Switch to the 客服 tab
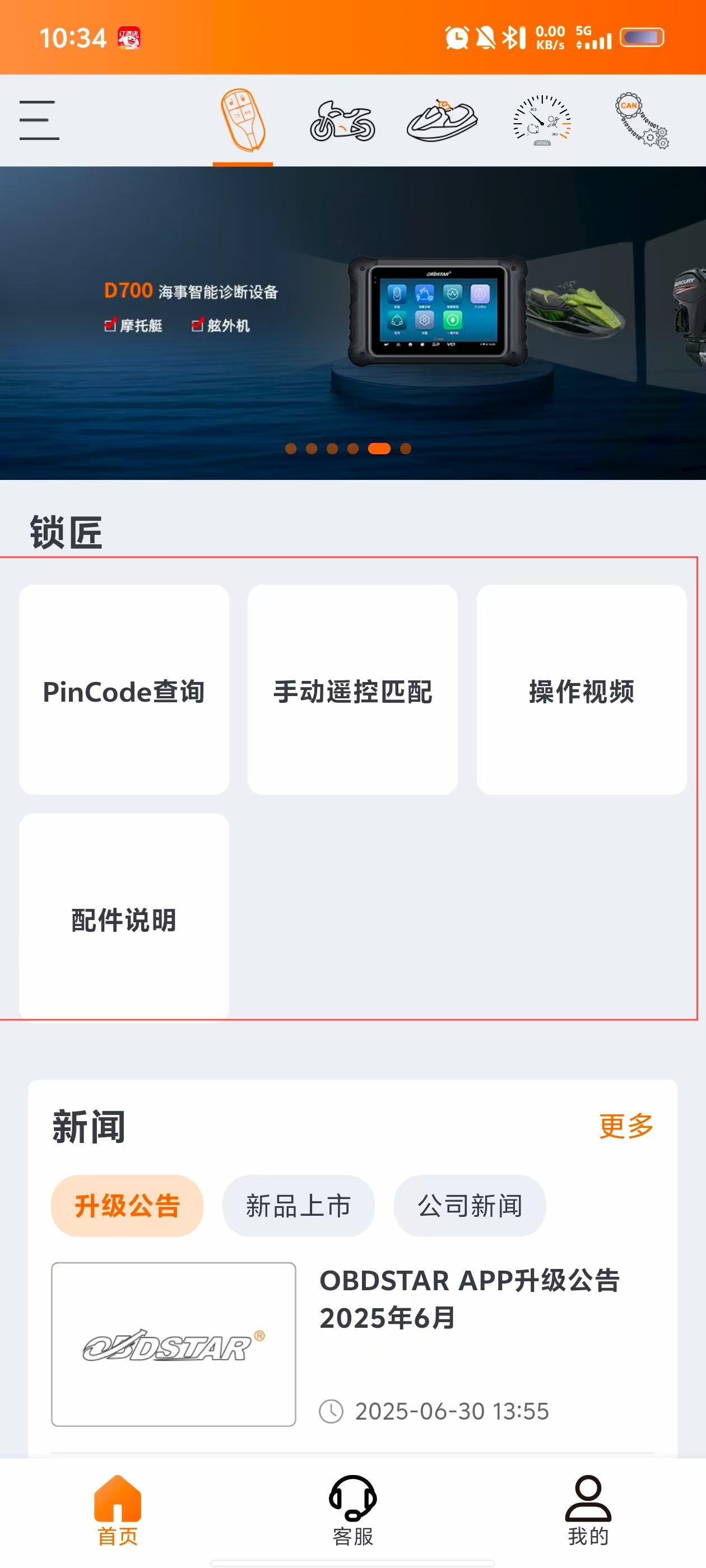The width and height of the screenshot is (706, 1568). 352,1510
